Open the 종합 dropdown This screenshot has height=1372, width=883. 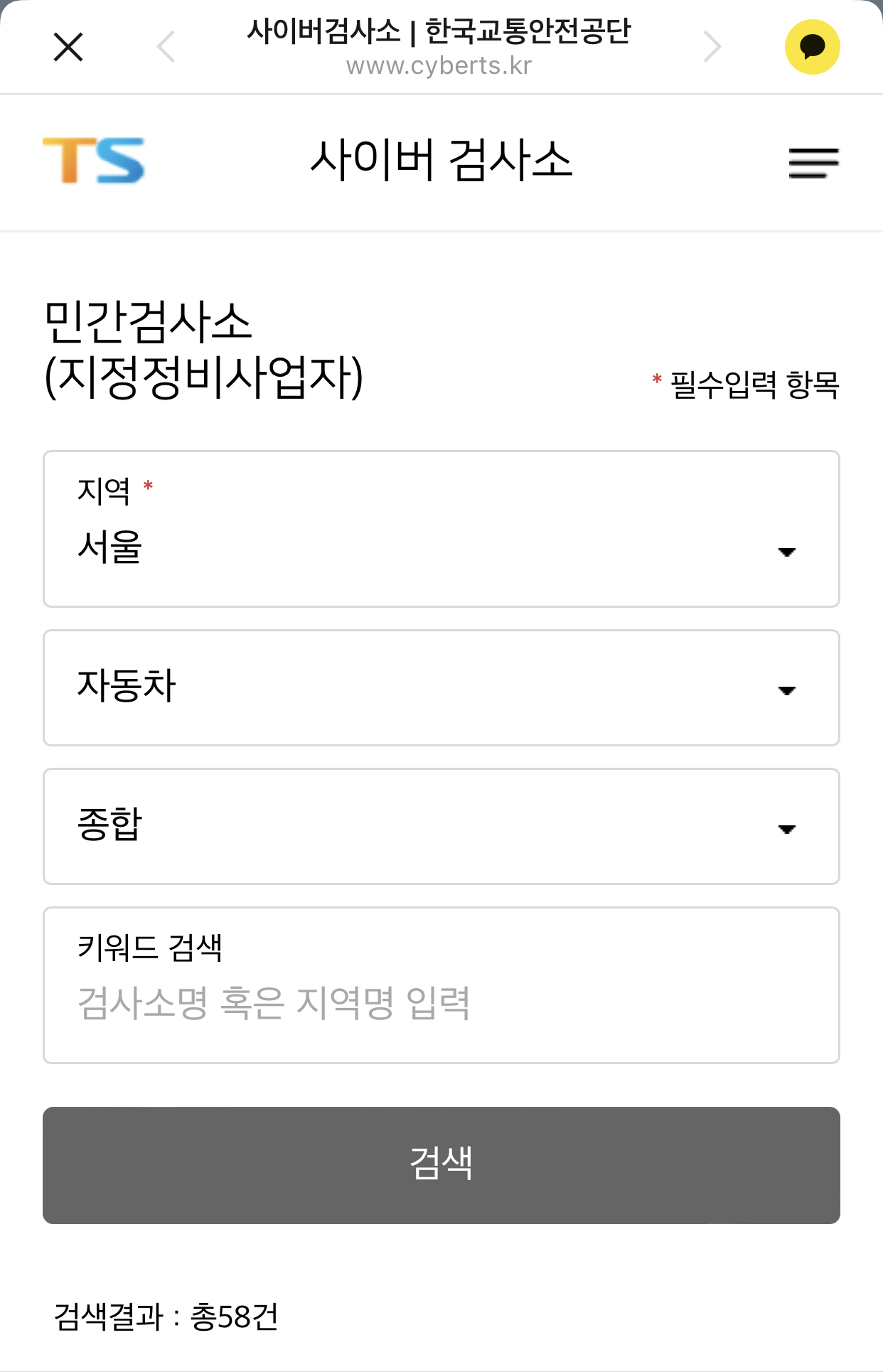pos(441,827)
